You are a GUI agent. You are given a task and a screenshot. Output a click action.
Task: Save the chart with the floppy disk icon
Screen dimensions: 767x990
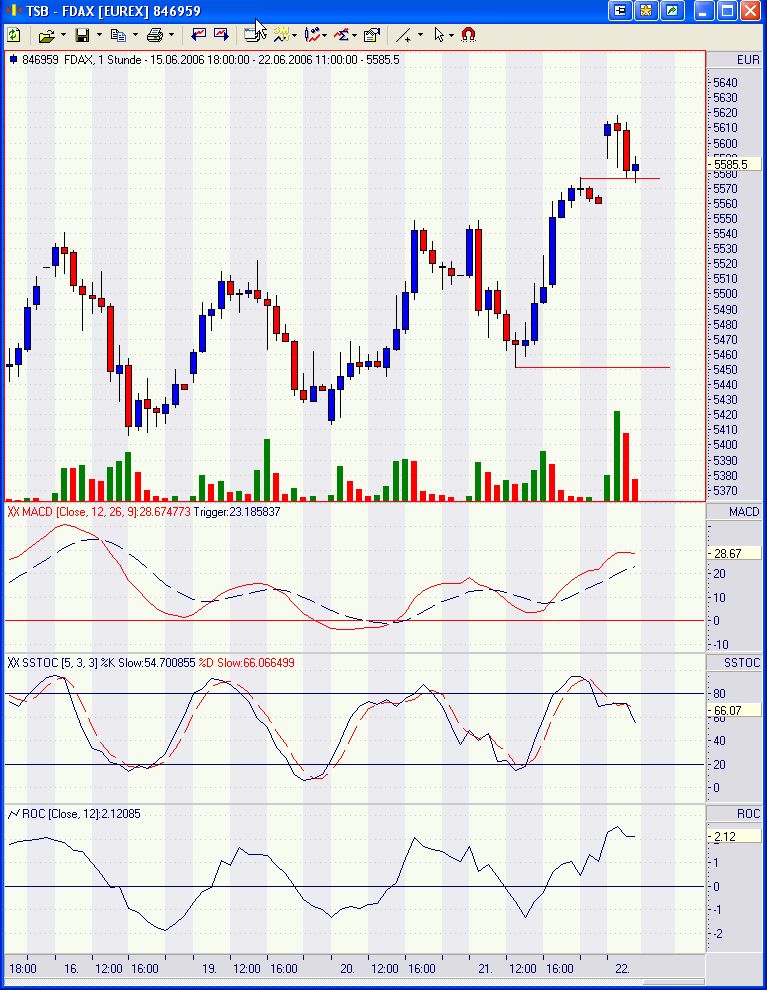(82, 35)
